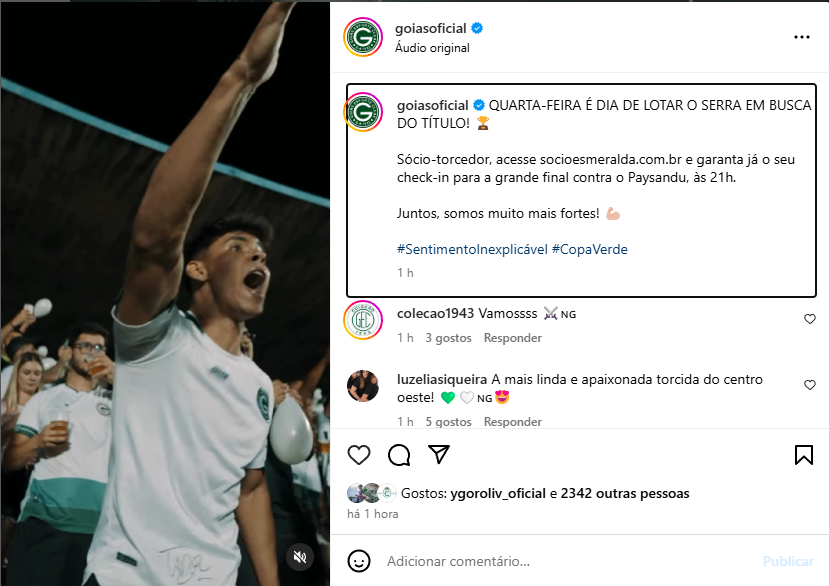Open colecao1943's profile
The height and width of the screenshot is (586, 829).
tap(435, 313)
